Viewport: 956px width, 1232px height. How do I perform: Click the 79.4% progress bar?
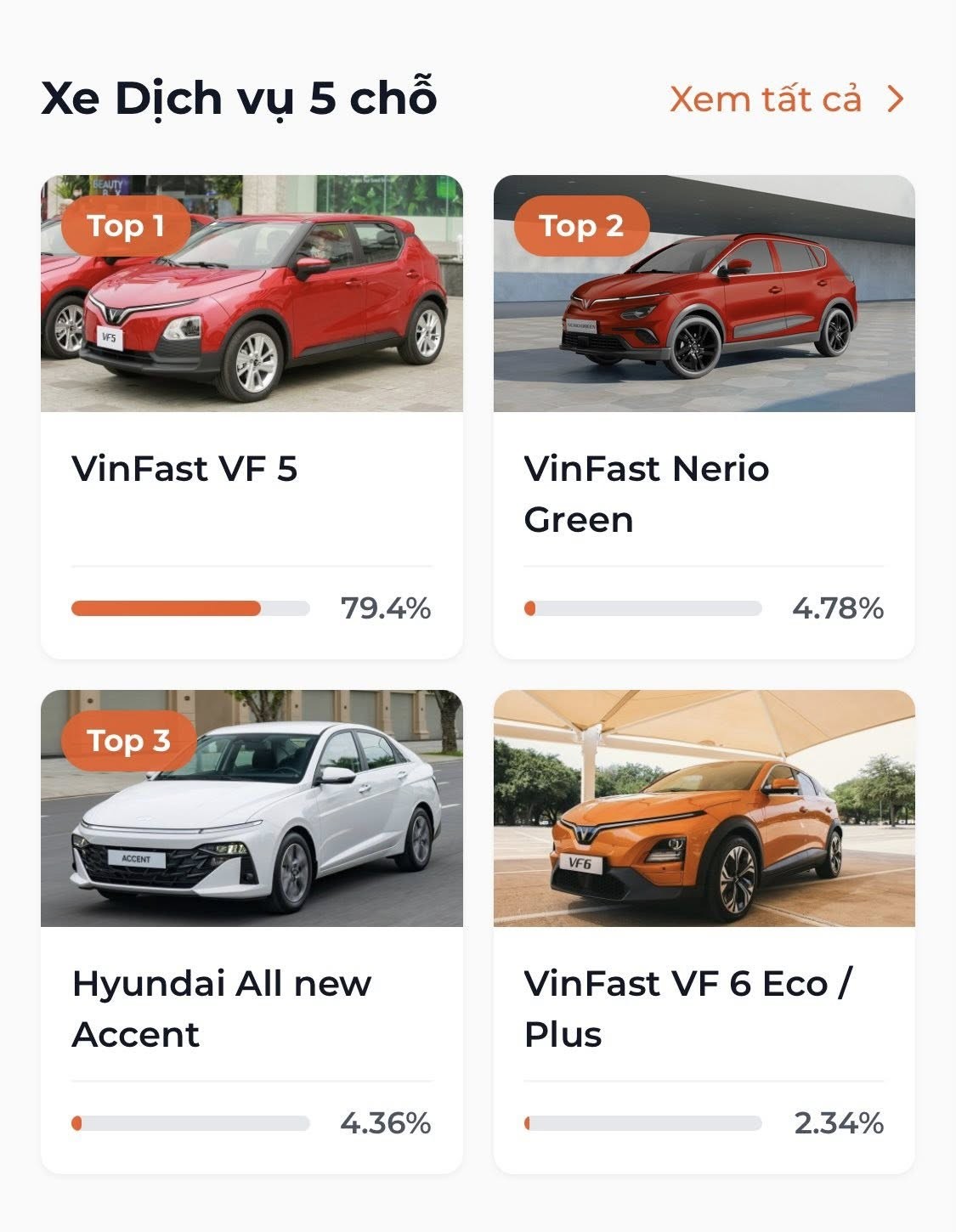tap(191, 608)
